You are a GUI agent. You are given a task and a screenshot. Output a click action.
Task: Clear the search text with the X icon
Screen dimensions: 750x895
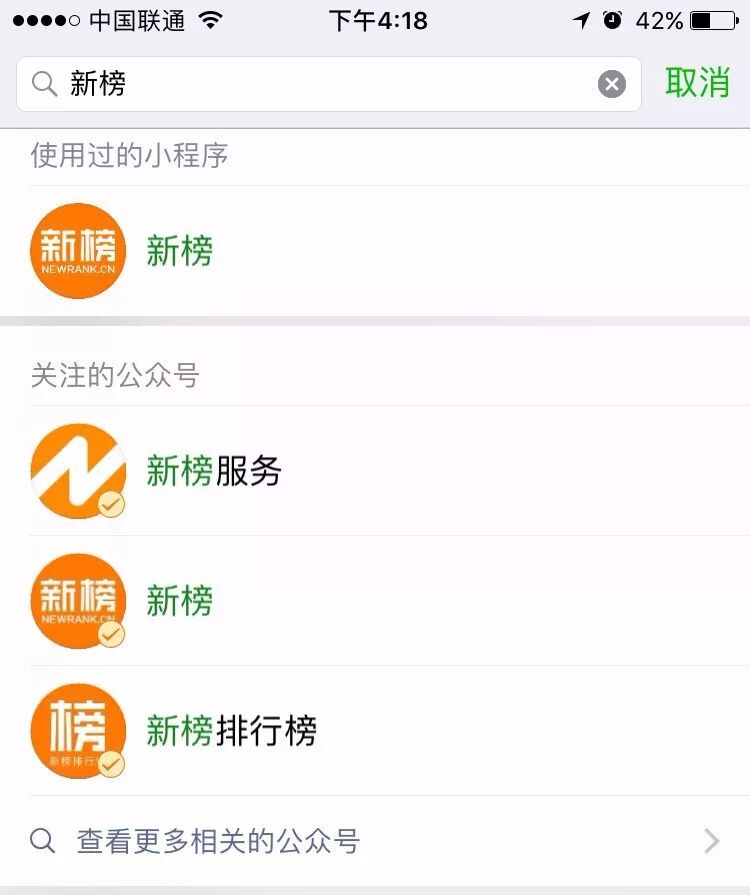(612, 84)
